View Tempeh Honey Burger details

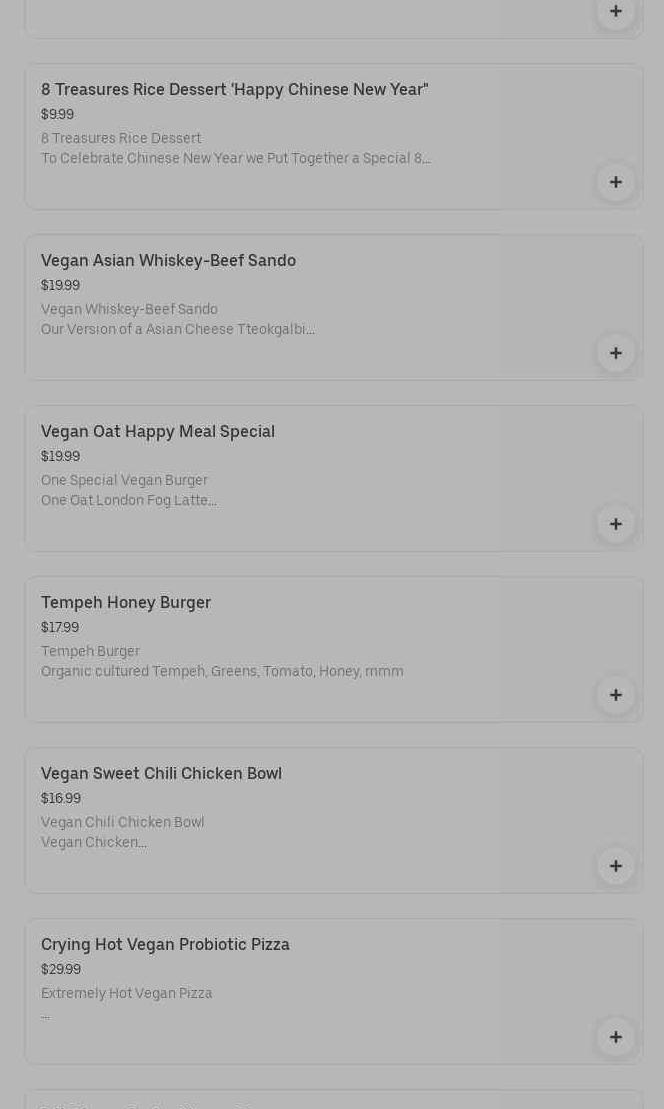[126, 603]
